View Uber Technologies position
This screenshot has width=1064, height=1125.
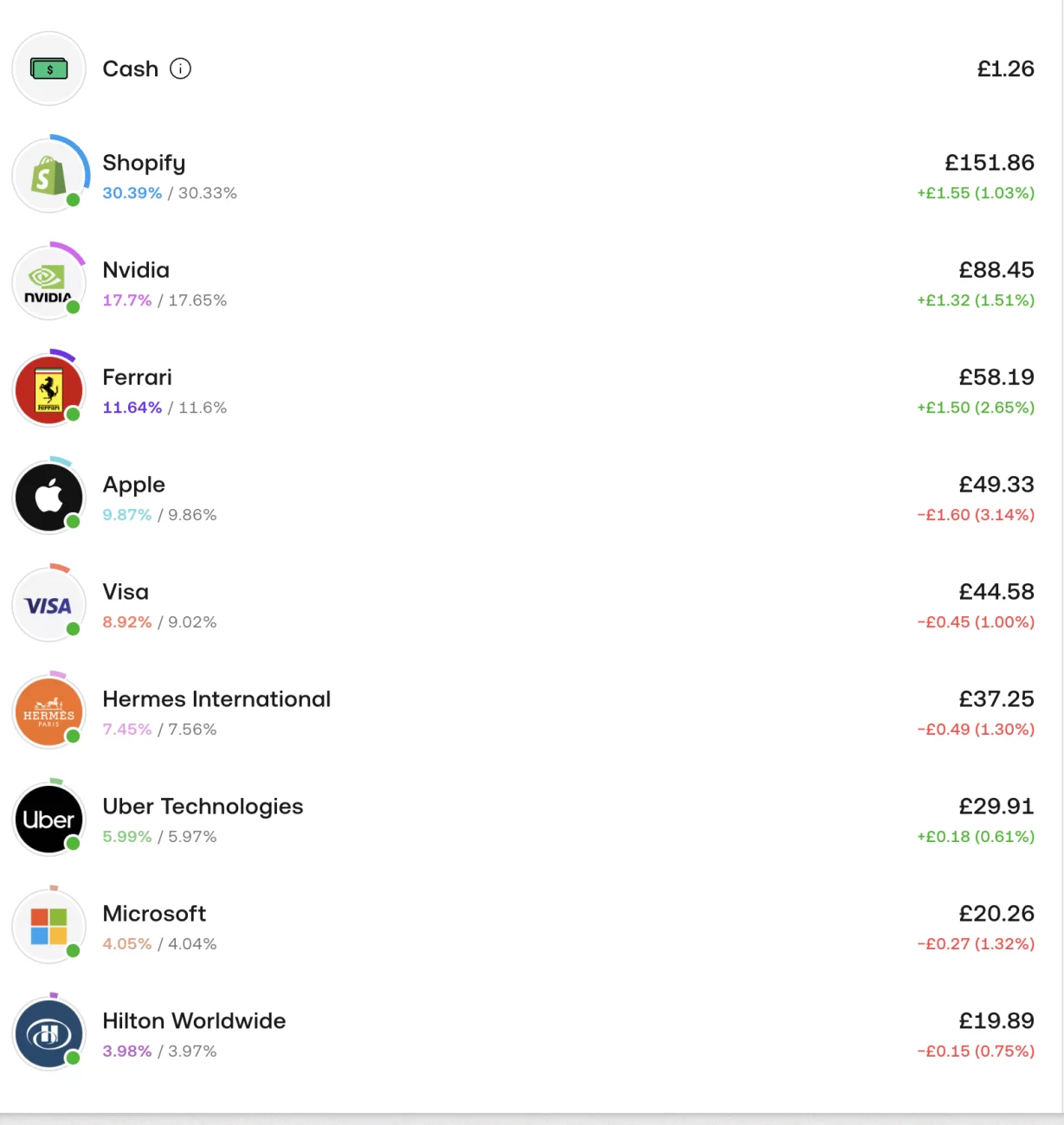[203, 807]
